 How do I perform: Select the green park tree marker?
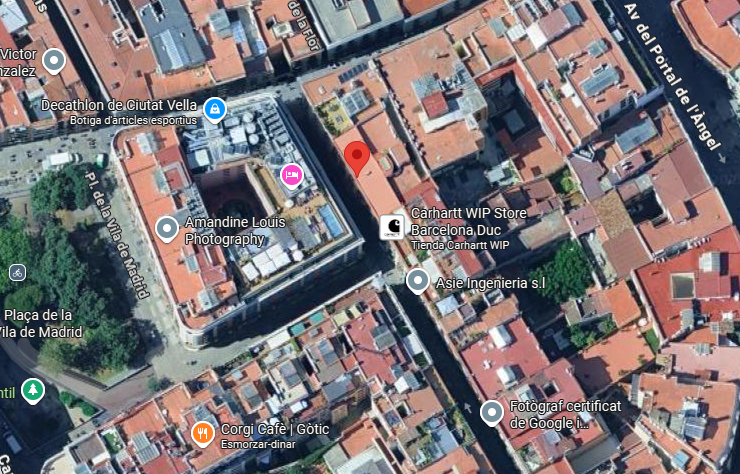33,389
